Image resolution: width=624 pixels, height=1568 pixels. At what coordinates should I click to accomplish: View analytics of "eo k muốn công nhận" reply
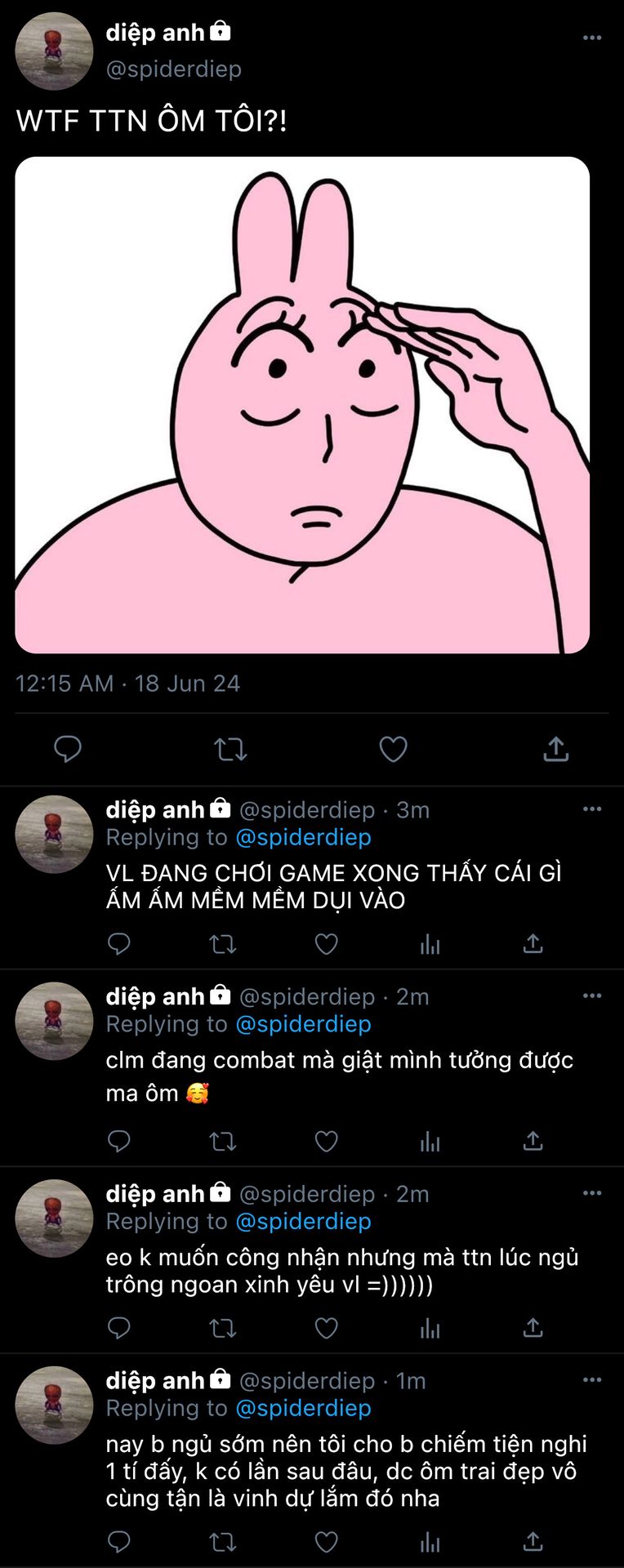click(430, 1329)
